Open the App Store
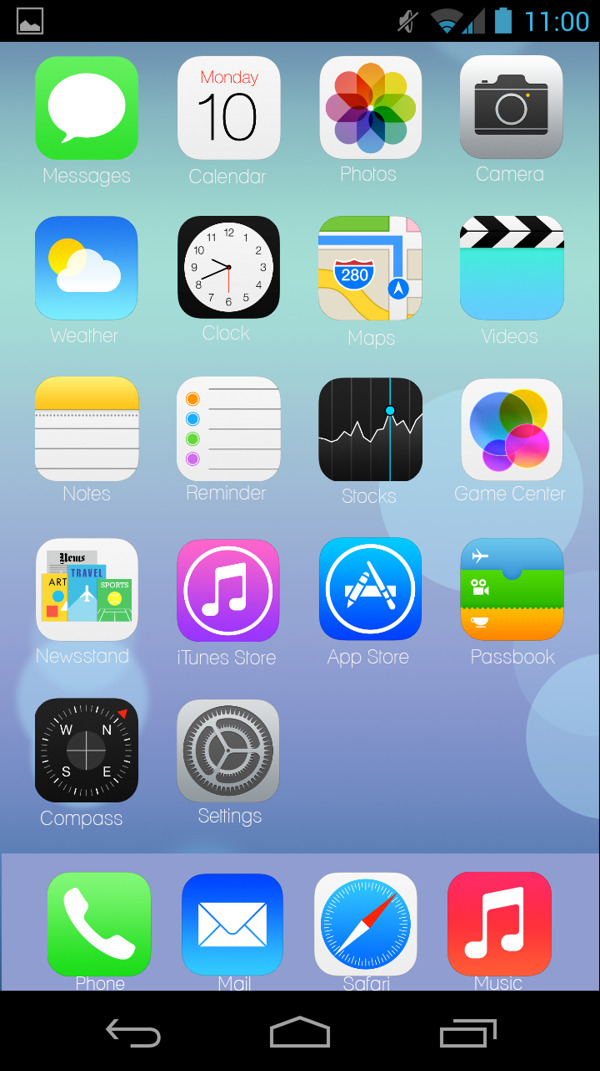 (x=370, y=589)
